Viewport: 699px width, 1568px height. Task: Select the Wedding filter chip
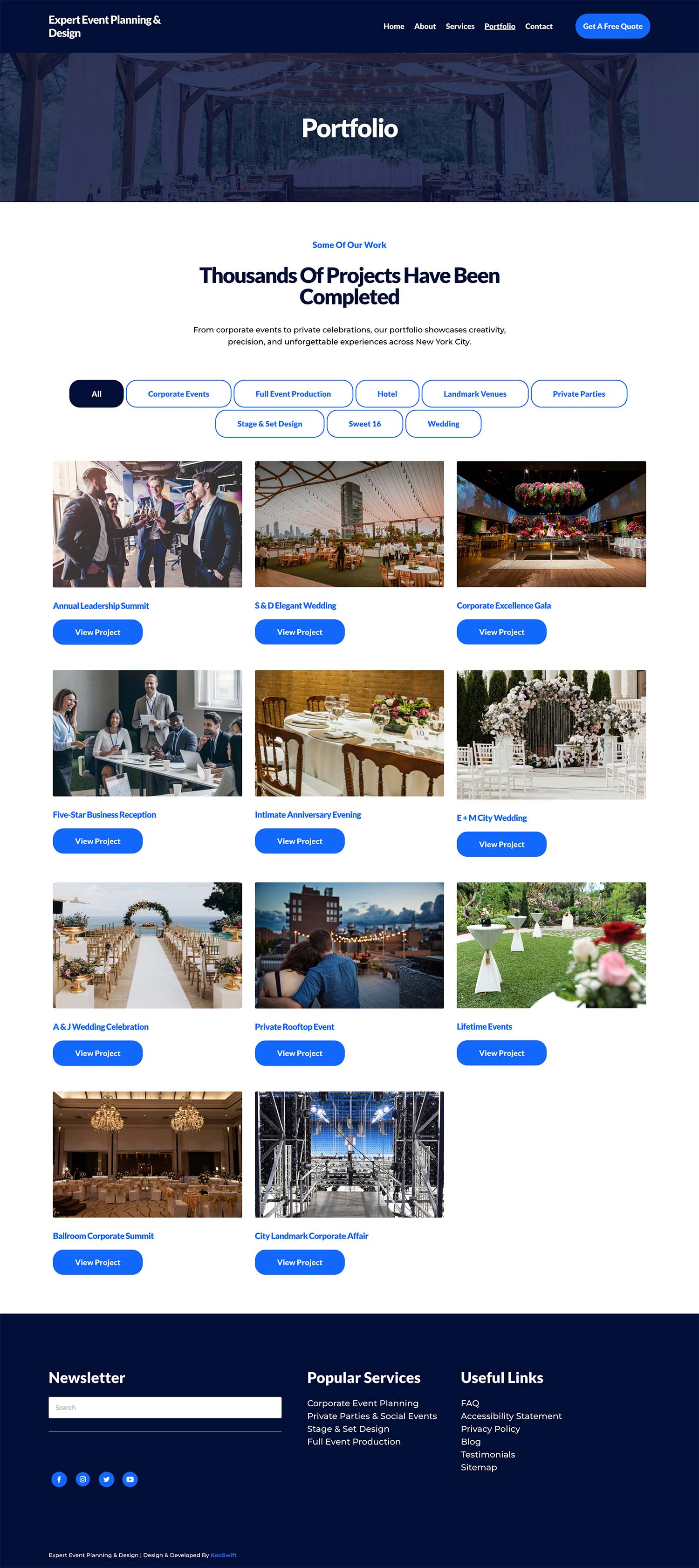pos(443,424)
